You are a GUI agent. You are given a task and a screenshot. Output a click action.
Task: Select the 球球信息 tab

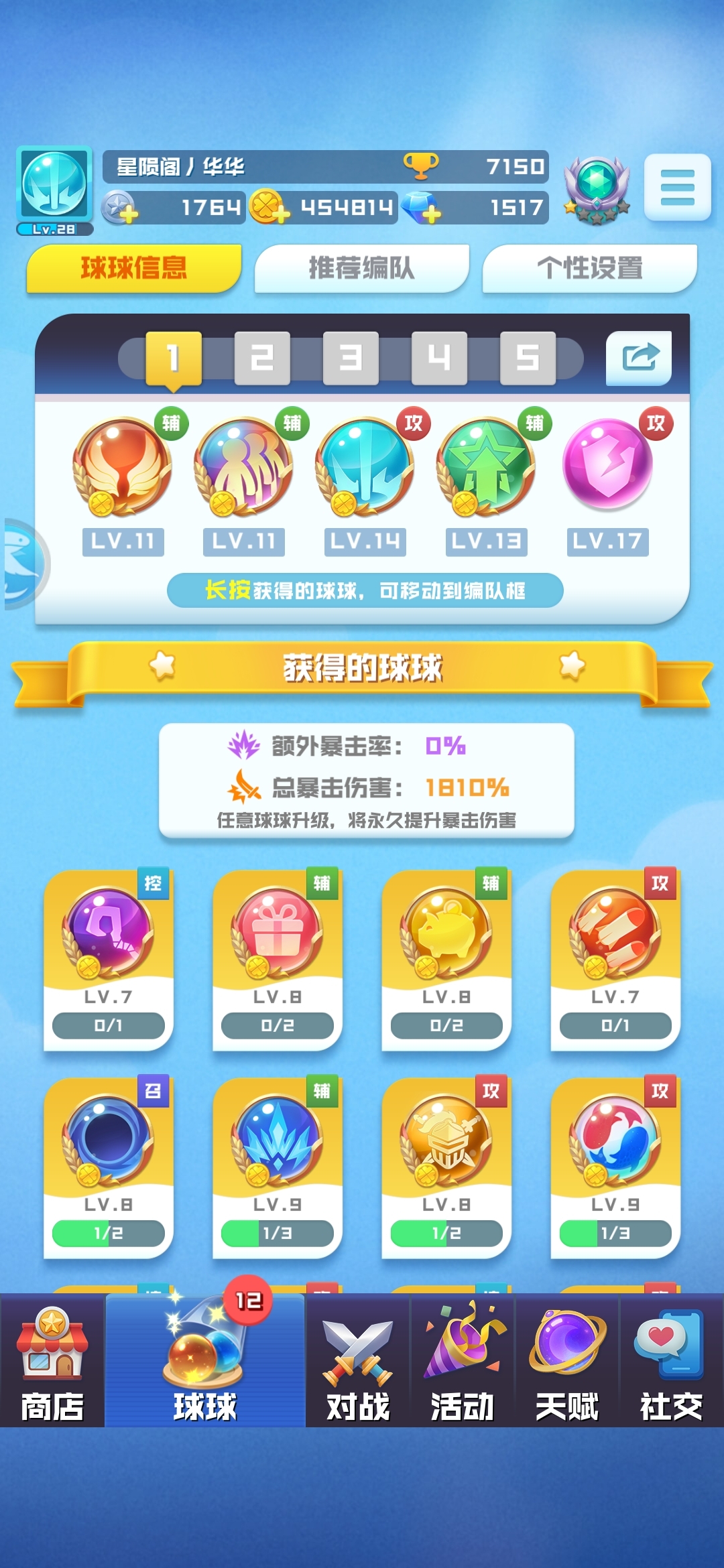click(x=133, y=268)
